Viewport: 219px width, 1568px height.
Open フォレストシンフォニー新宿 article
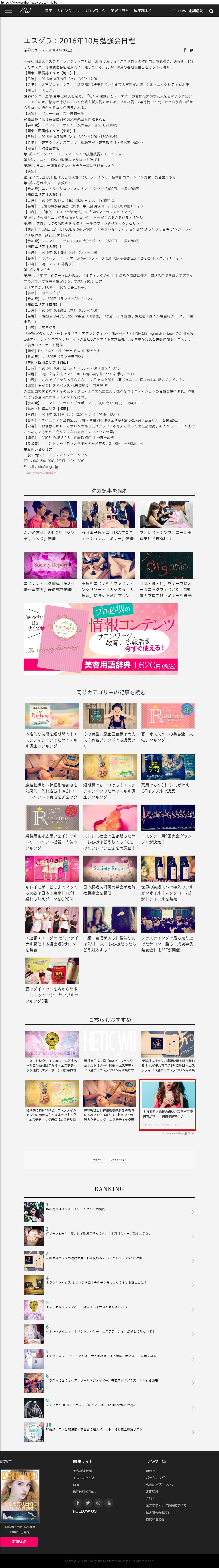pyautogui.click(x=166, y=535)
